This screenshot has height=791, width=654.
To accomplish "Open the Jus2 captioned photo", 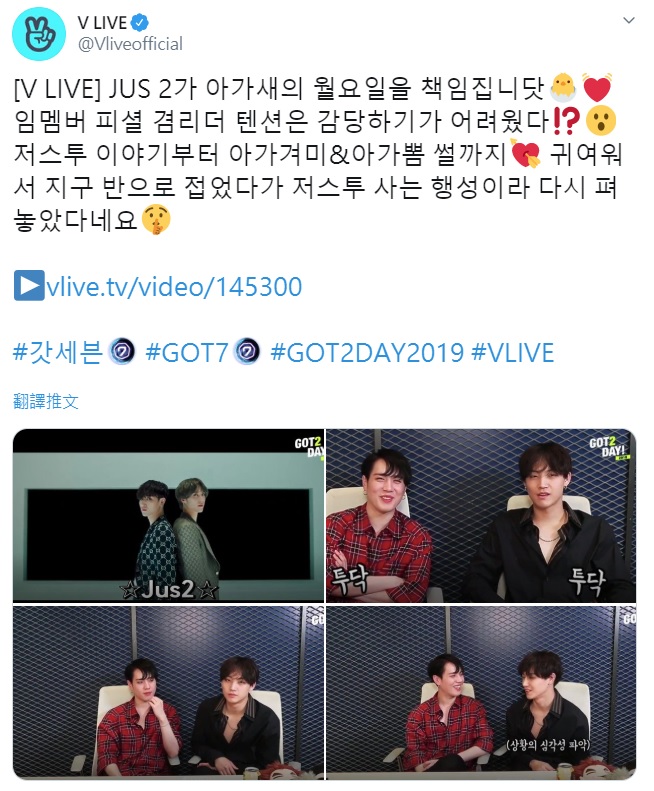I will tap(168, 515).
